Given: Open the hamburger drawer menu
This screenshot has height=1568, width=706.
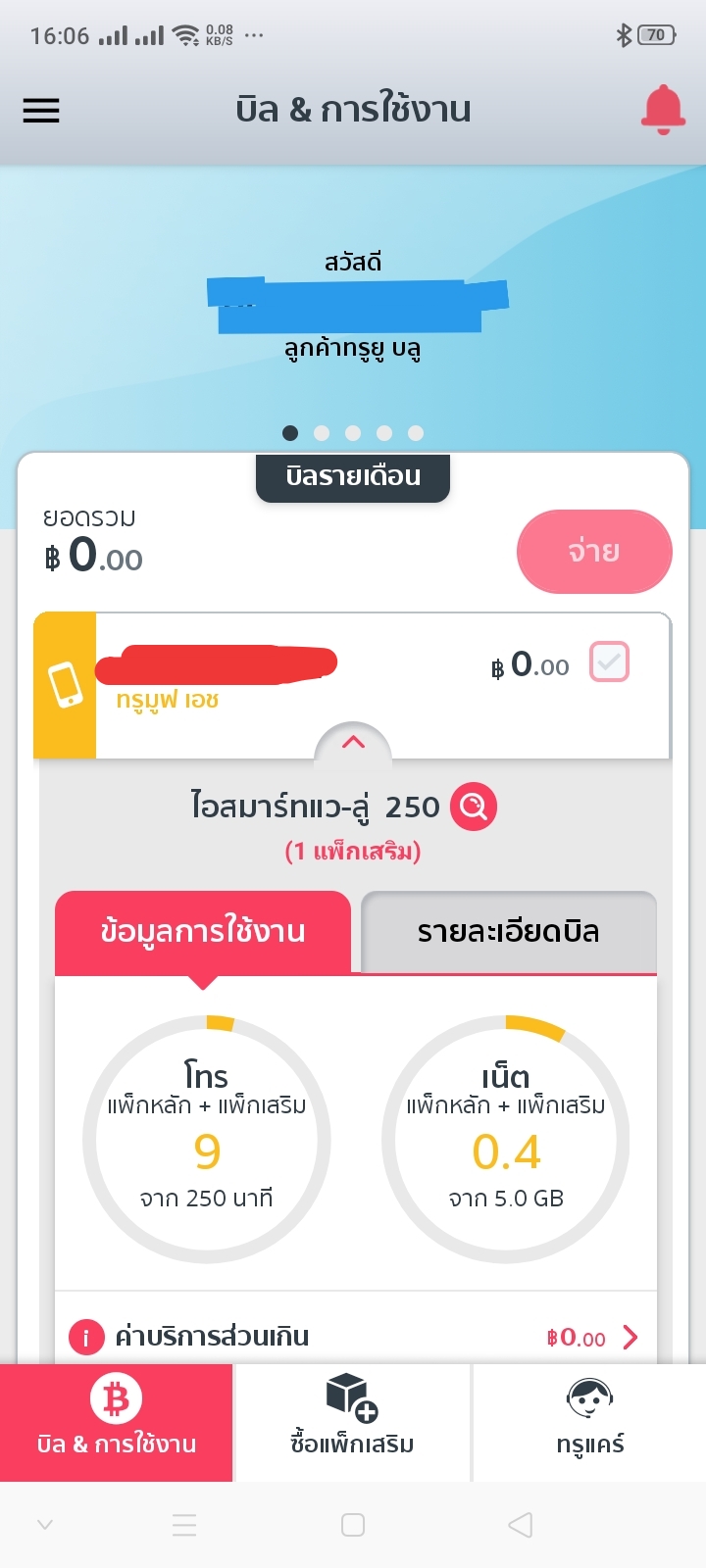Looking at the screenshot, I should point(41,111).
